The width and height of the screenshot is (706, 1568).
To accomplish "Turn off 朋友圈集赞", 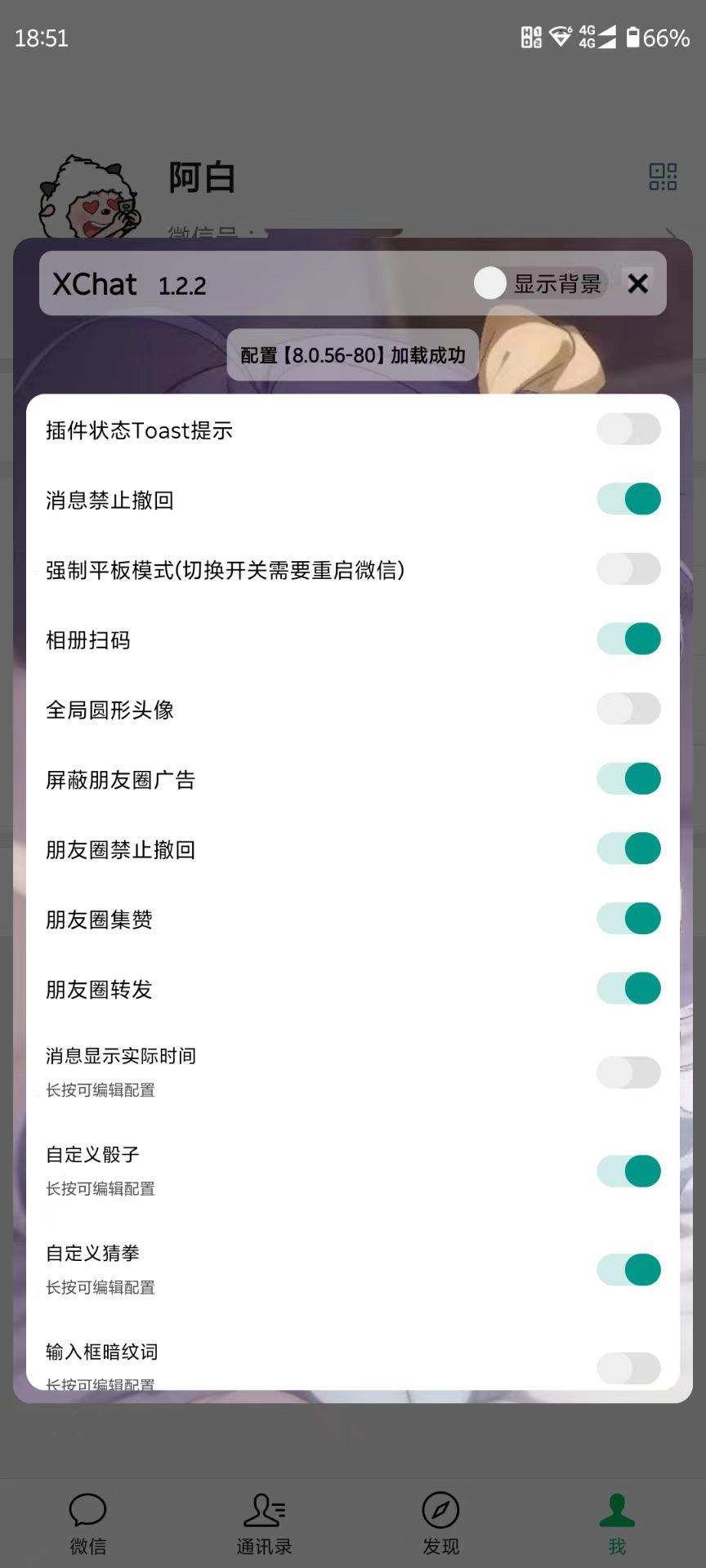I will point(628,919).
